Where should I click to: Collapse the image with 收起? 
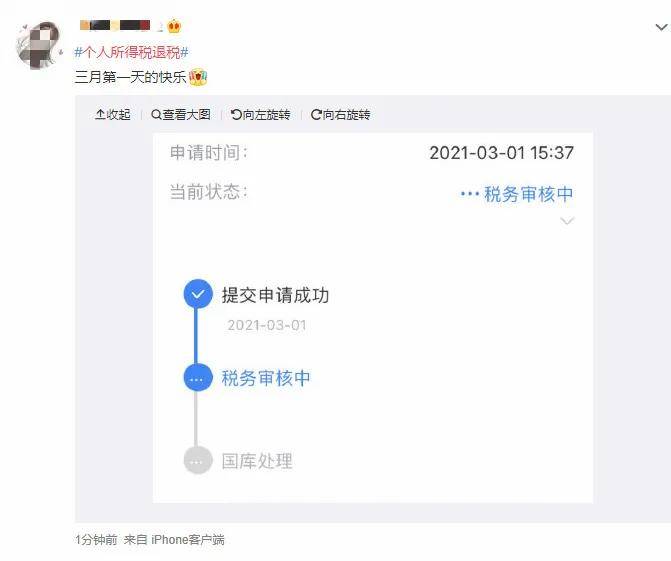(113, 115)
